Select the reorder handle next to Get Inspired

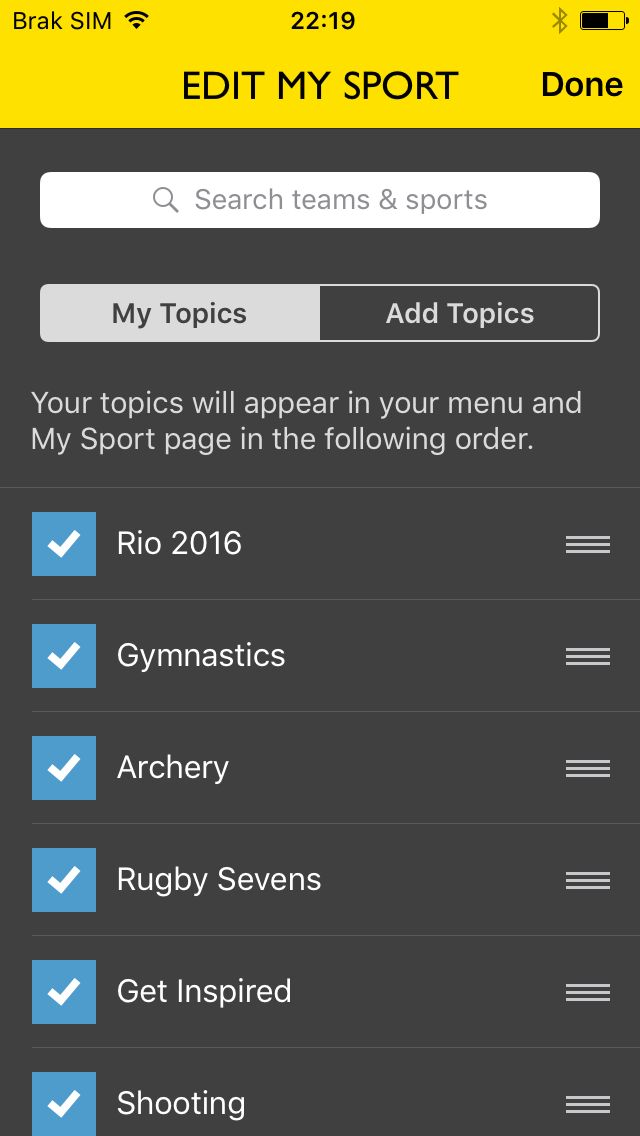587,992
